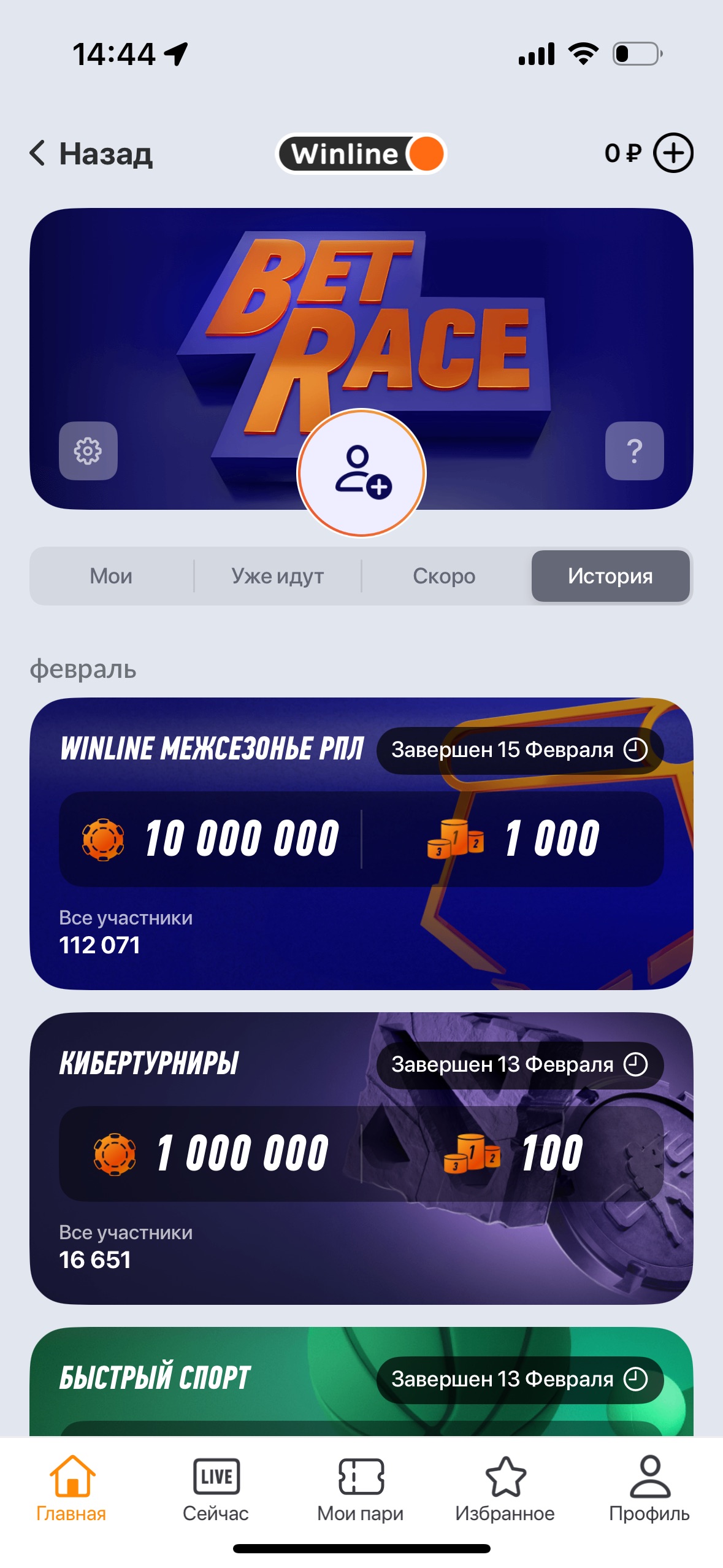This screenshot has width=723, height=1568.
Task: Go to the Главная tab
Action: (x=71, y=1487)
